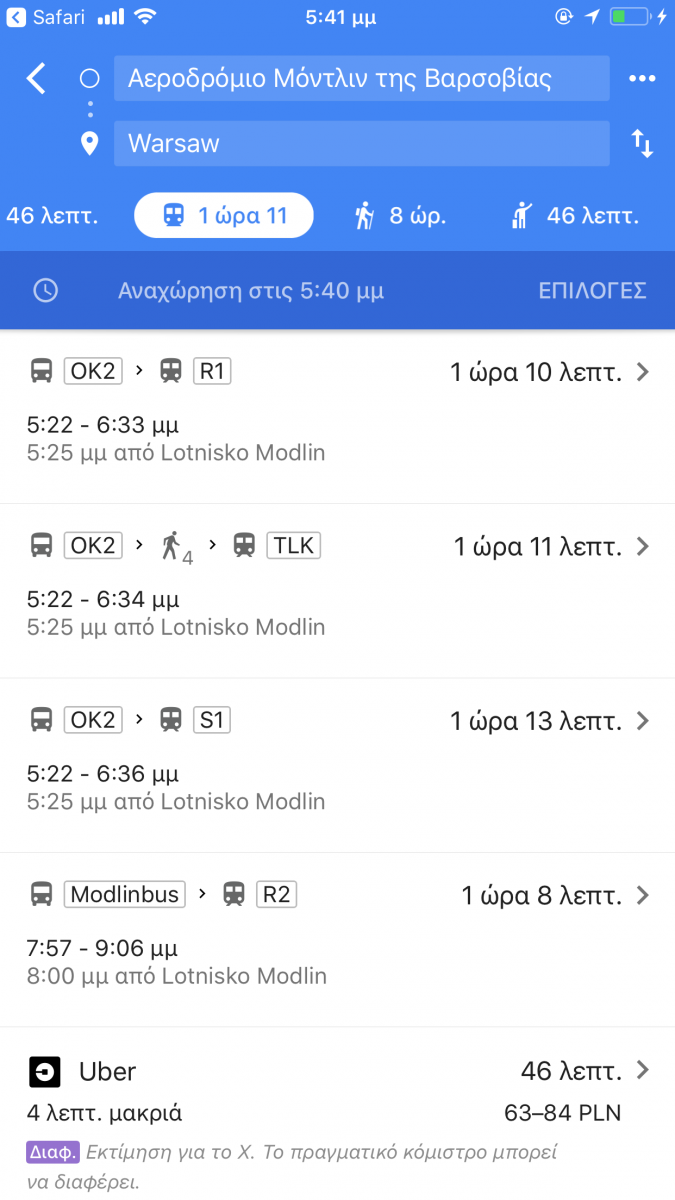Open the OK2 to S1 route
Viewport: 675px width, 1200px height.
pyautogui.click(x=337, y=765)
